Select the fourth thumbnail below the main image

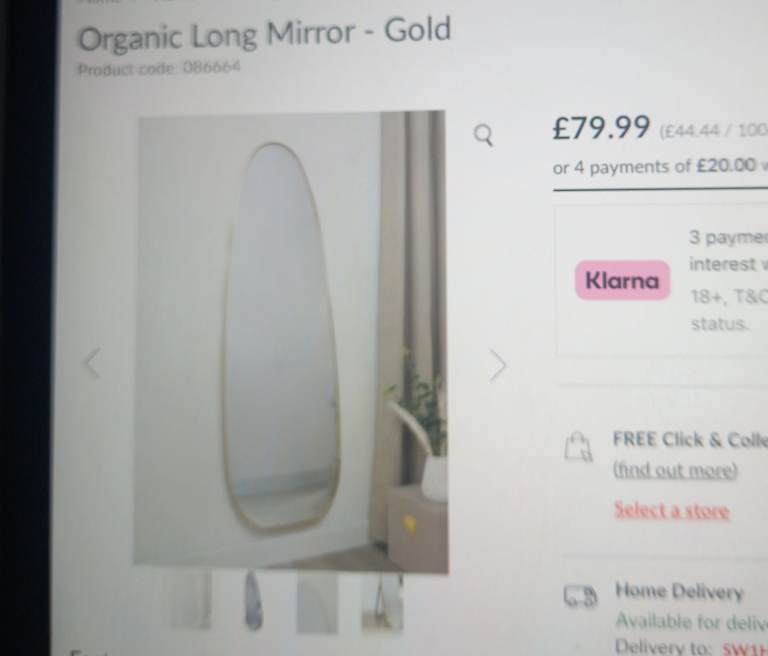coord(382,604)
